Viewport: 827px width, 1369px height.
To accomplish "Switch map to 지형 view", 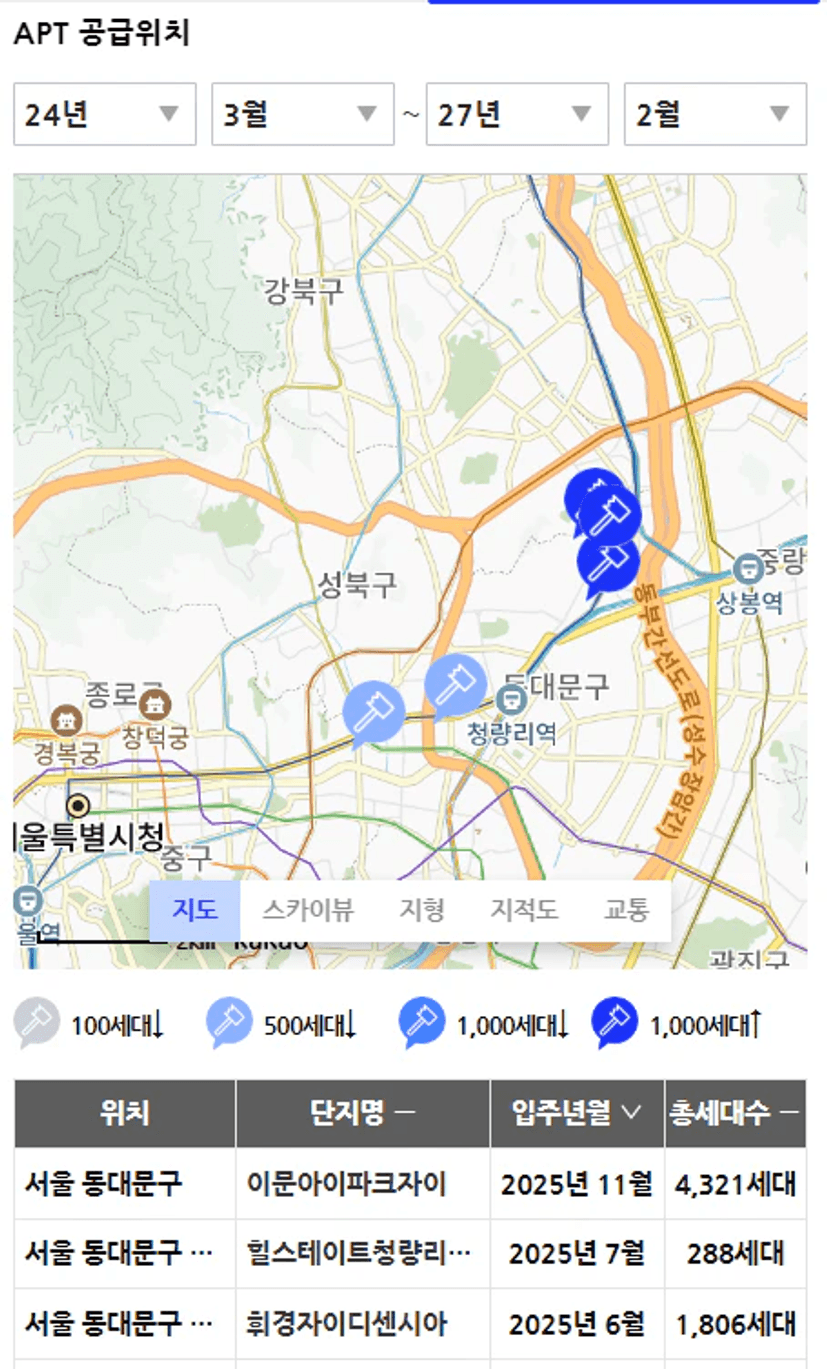I will [422, 911].
